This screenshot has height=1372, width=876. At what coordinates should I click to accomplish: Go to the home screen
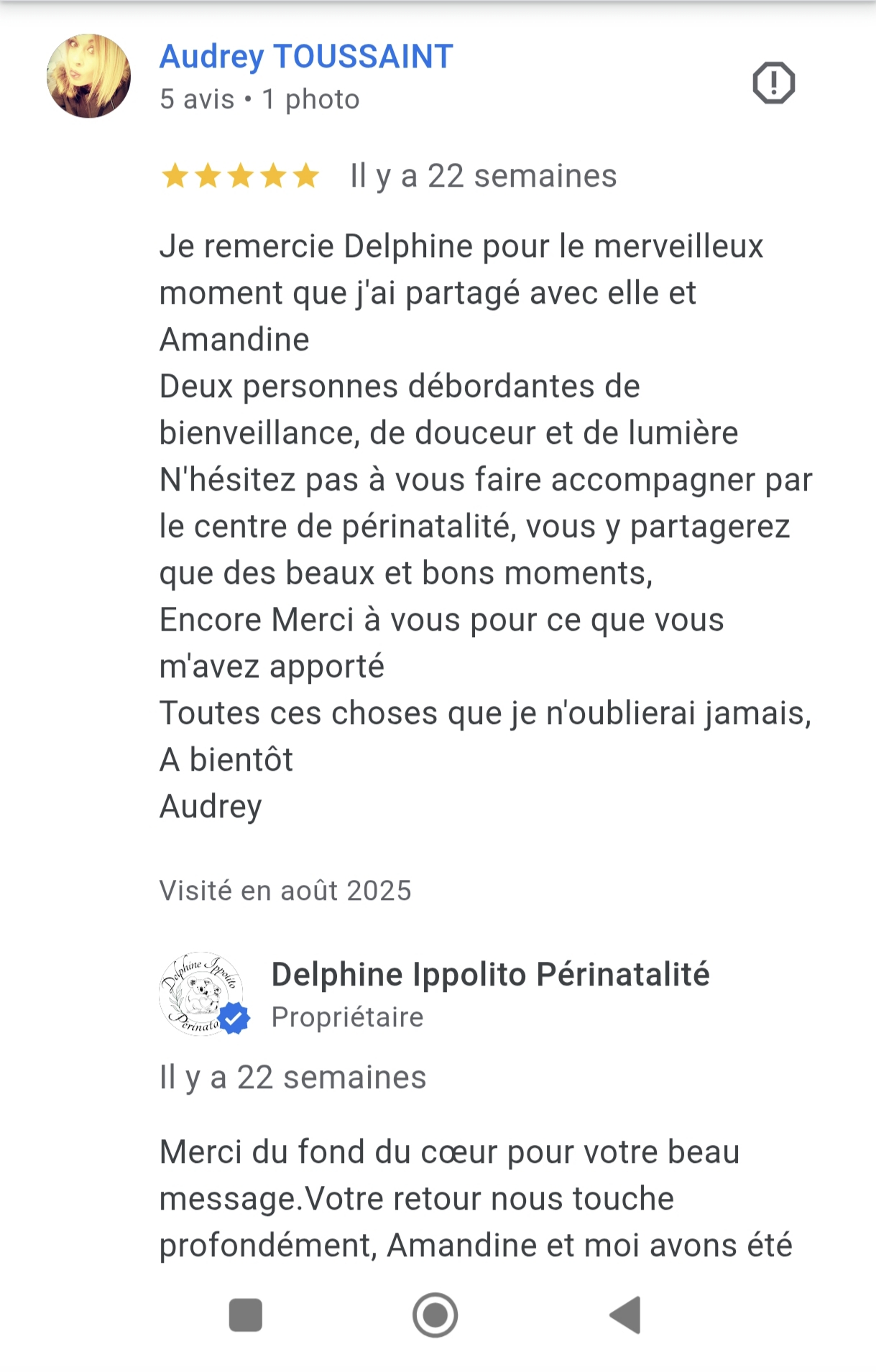[x=435, y=1315]
